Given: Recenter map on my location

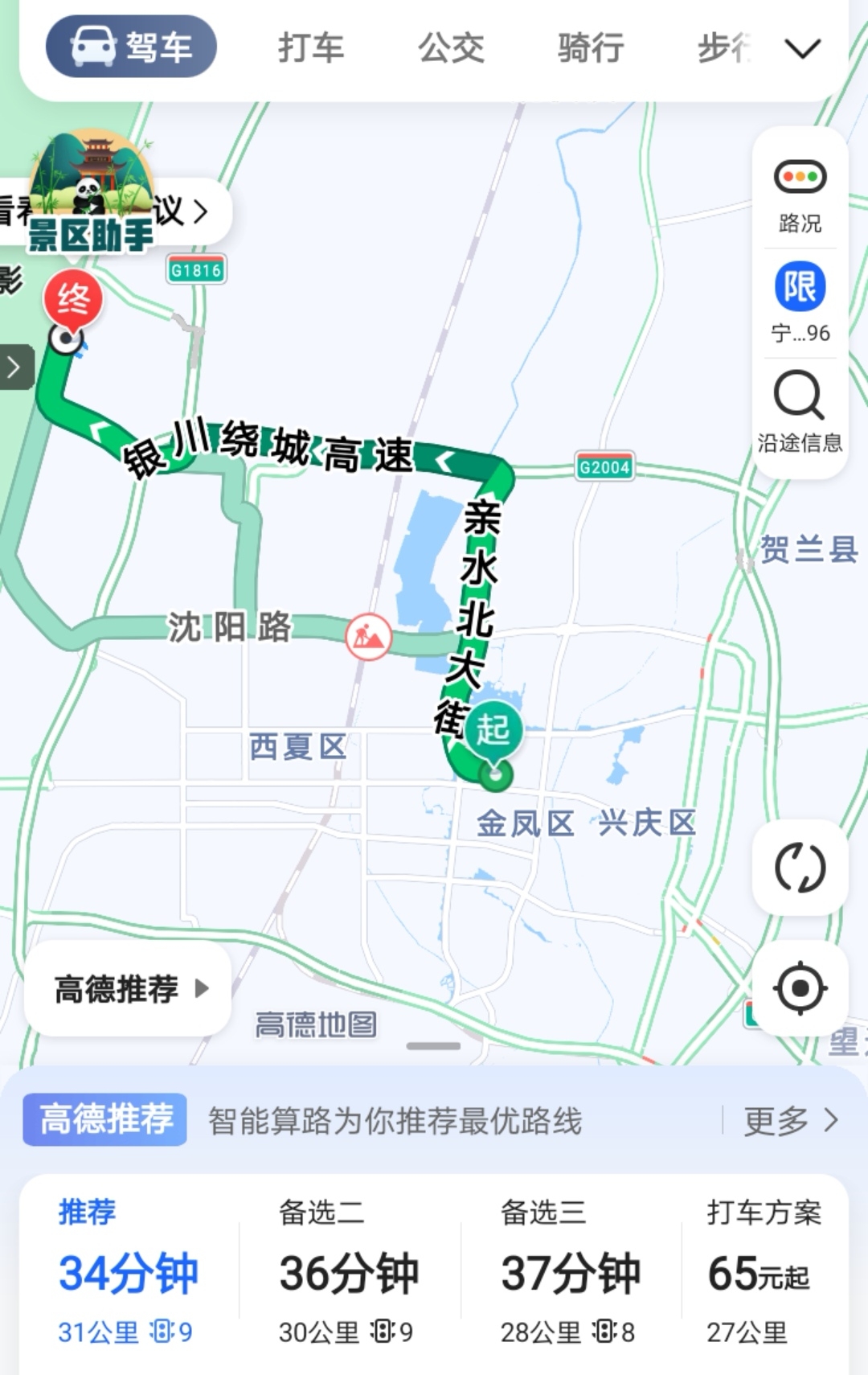Looking at the screenshot, I should pyautogui.click(x=800, y=988).
